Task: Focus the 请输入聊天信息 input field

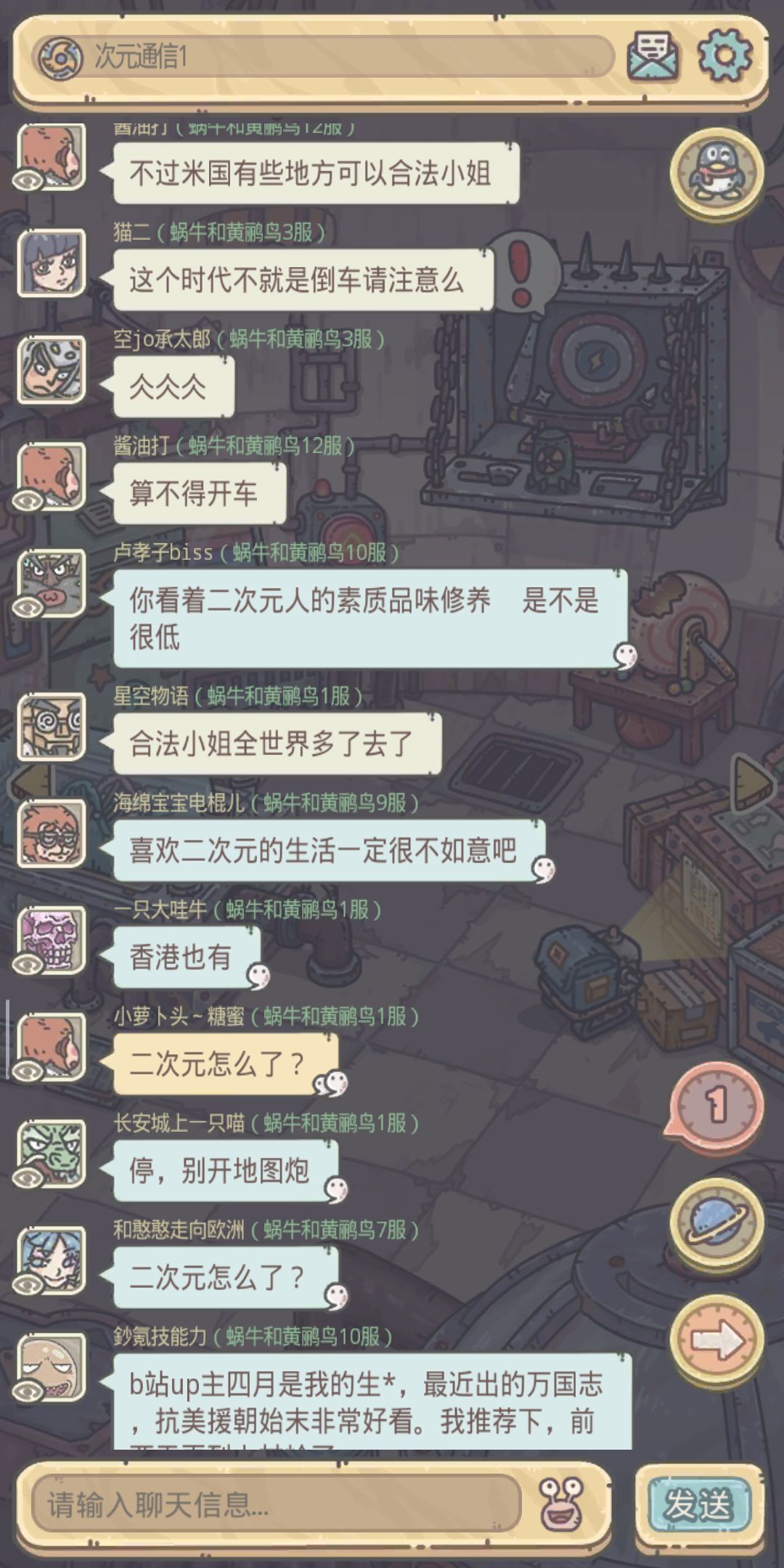Action: (x=277, y=1503)
